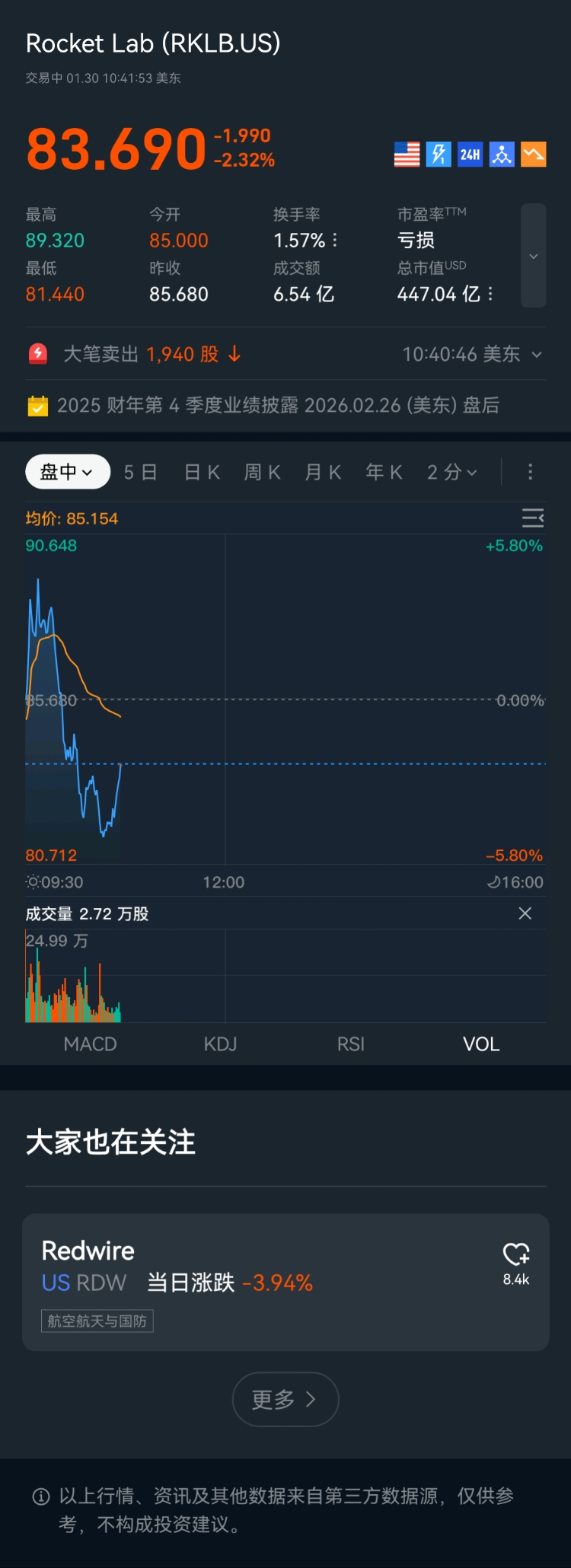Open the 盘中 intraday session dropdown

[67, 473]
